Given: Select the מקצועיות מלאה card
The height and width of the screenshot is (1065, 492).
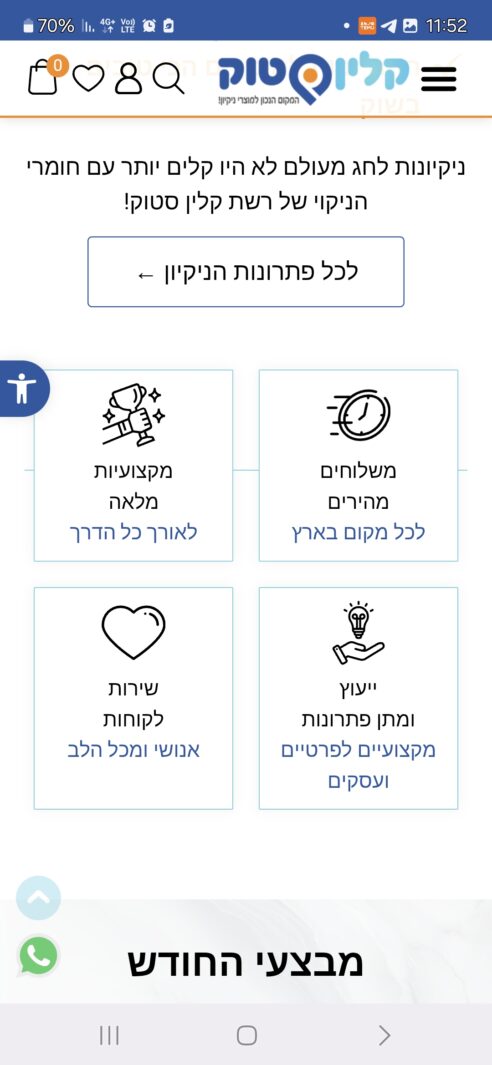Looking at the screenshot, I should click(x=133, y=465).
